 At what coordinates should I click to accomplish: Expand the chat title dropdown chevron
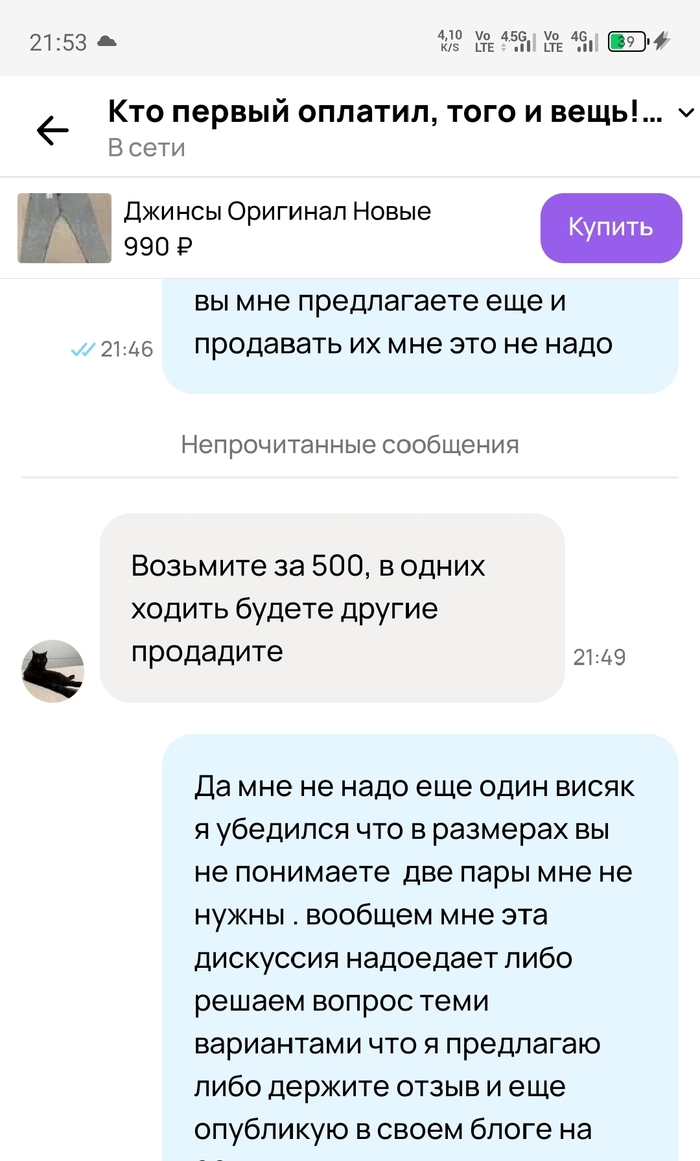[685, 113]
